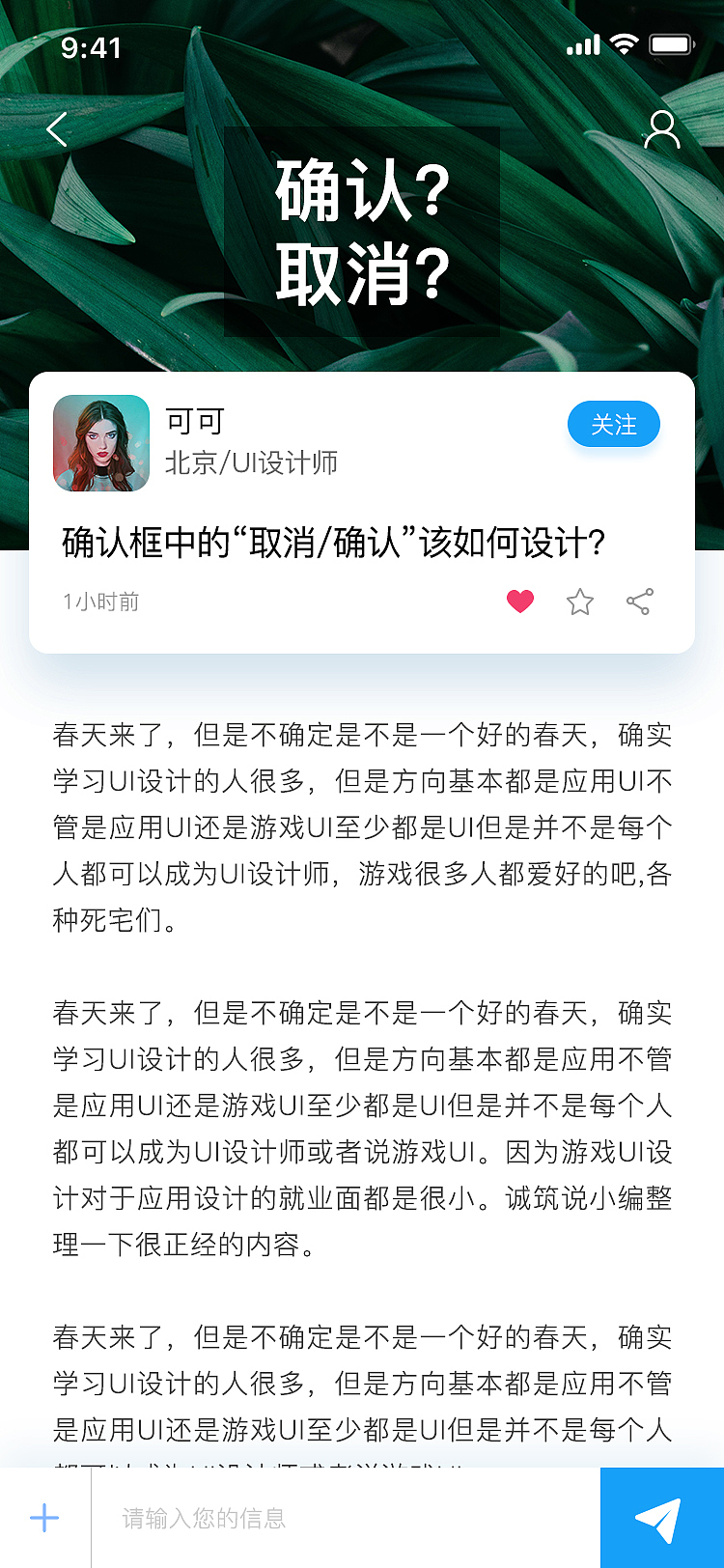Tap the 北京/UI设计师 label

coord(253,464)
